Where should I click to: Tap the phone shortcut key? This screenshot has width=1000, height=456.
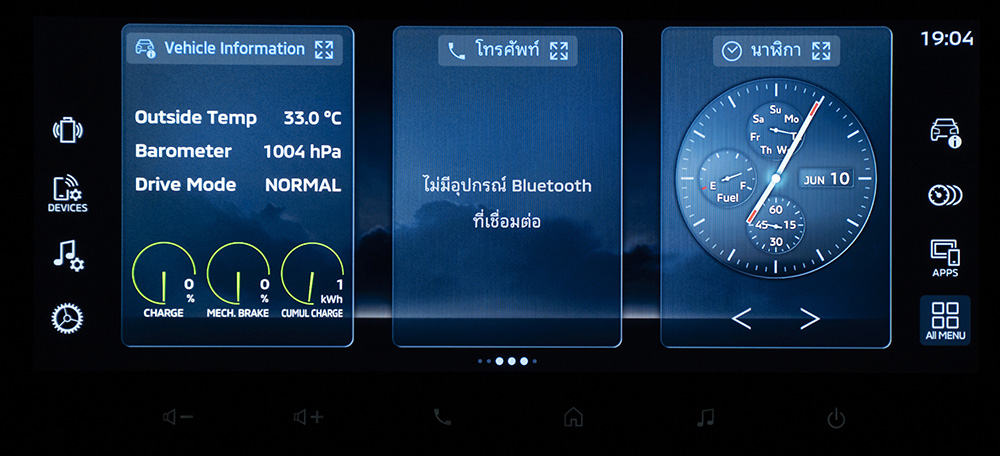[x=442, y=418]
